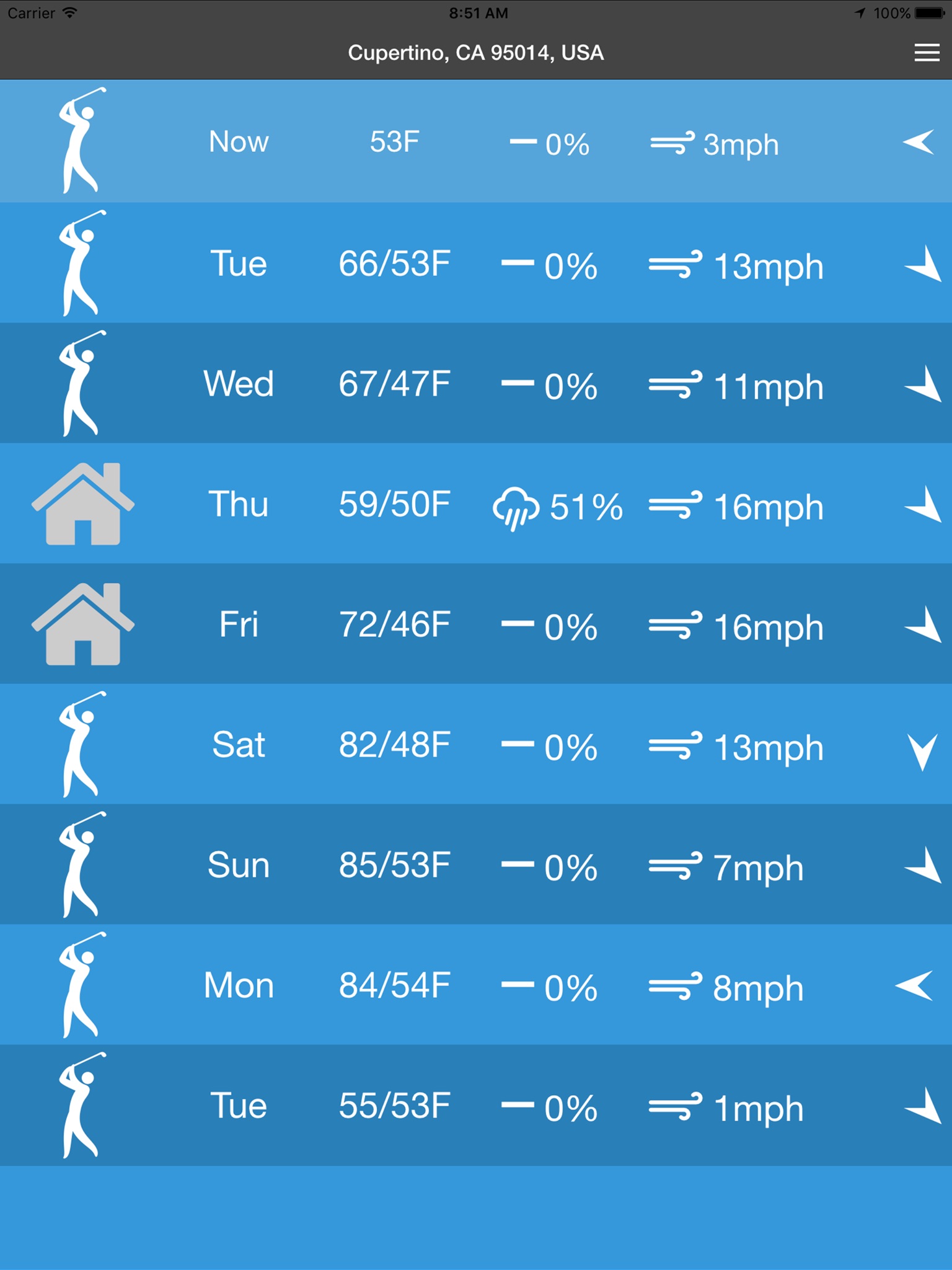This screenshot has width=952, height=1270.
Task: View Thu forecast with 51% rain
Action: pyautogui.click(x=476, y=503)
